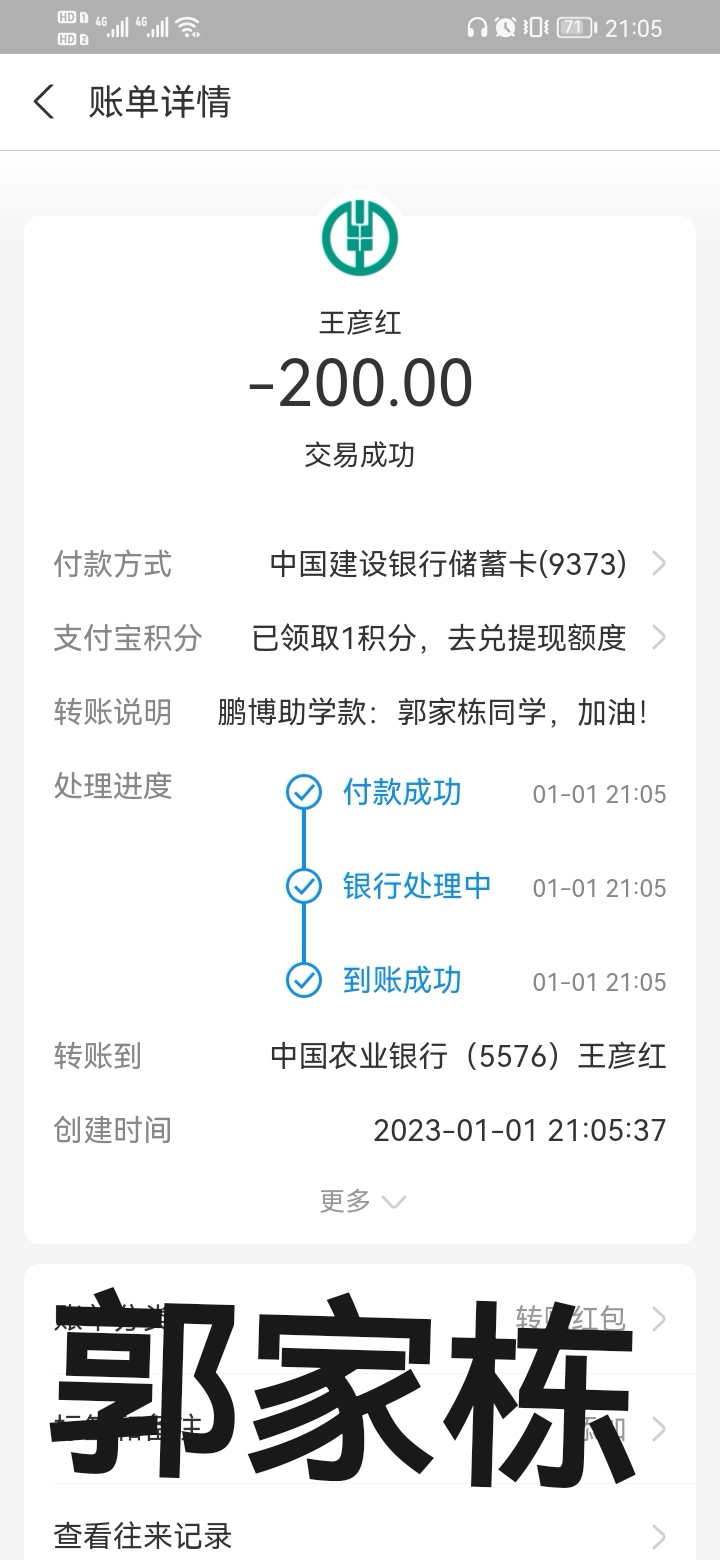Click the 到账成功 checkmark circle
This screenshot has height=1560, width=720.
(302, 981)
